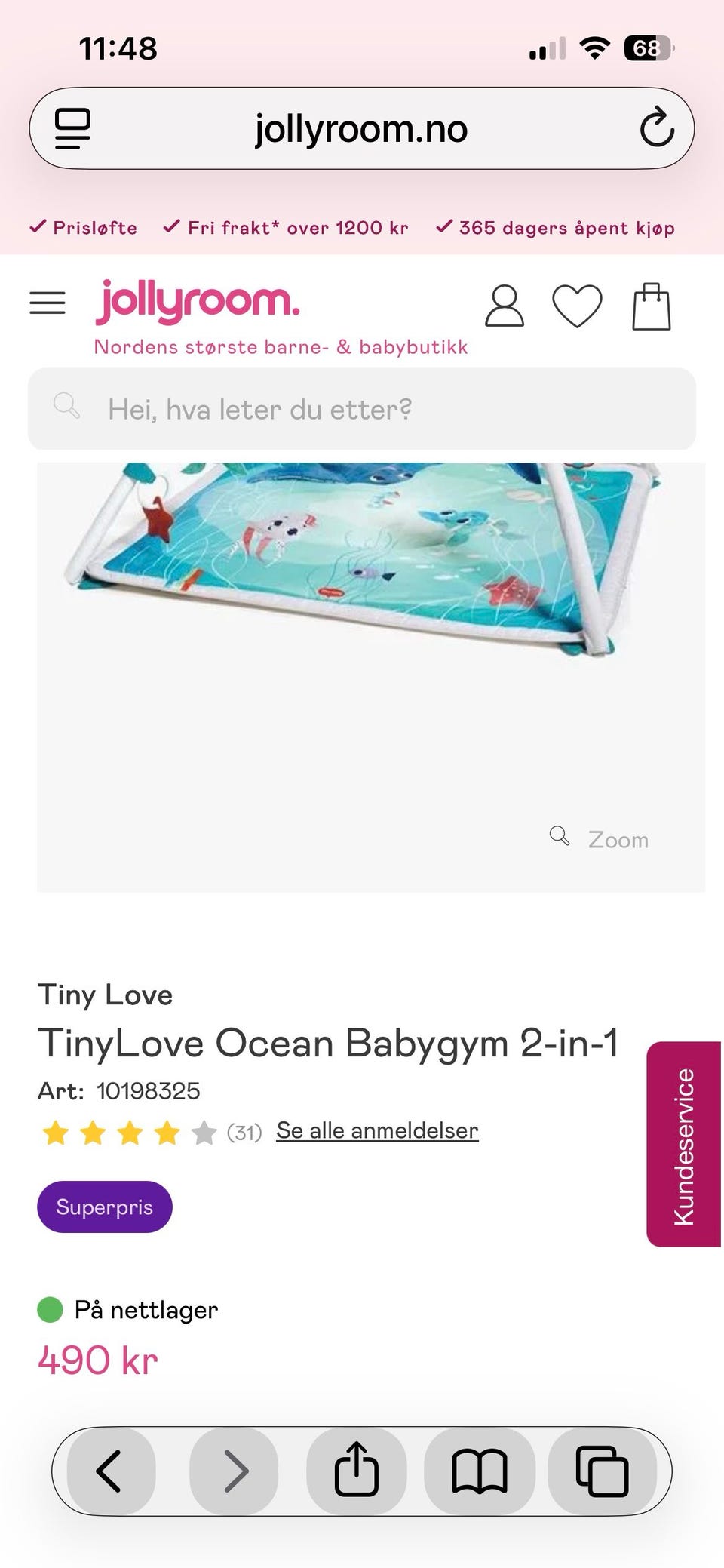The width and height of the screenshot is (724, 1568).
Task: Open 'Se alle anmeldelser' link
Action: [377, 1130]
